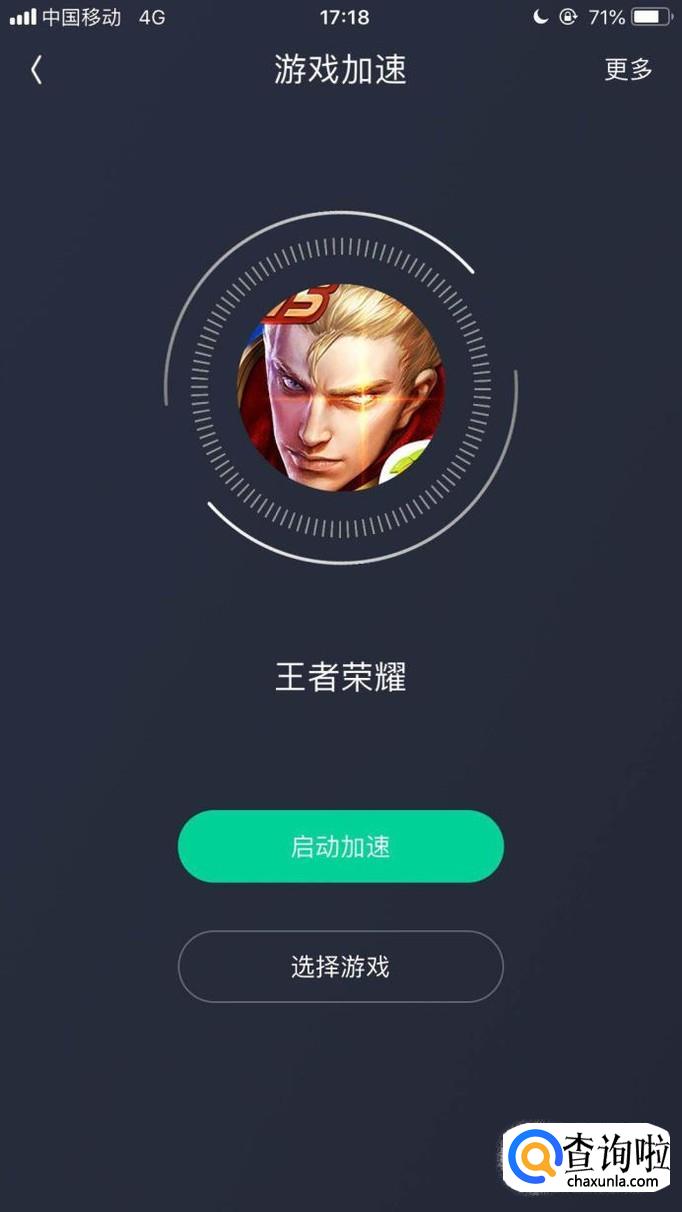The width and height of the screenshot is (682, 1212).
Task: Tap the green 启动加速 button
Action: point(340,847)
